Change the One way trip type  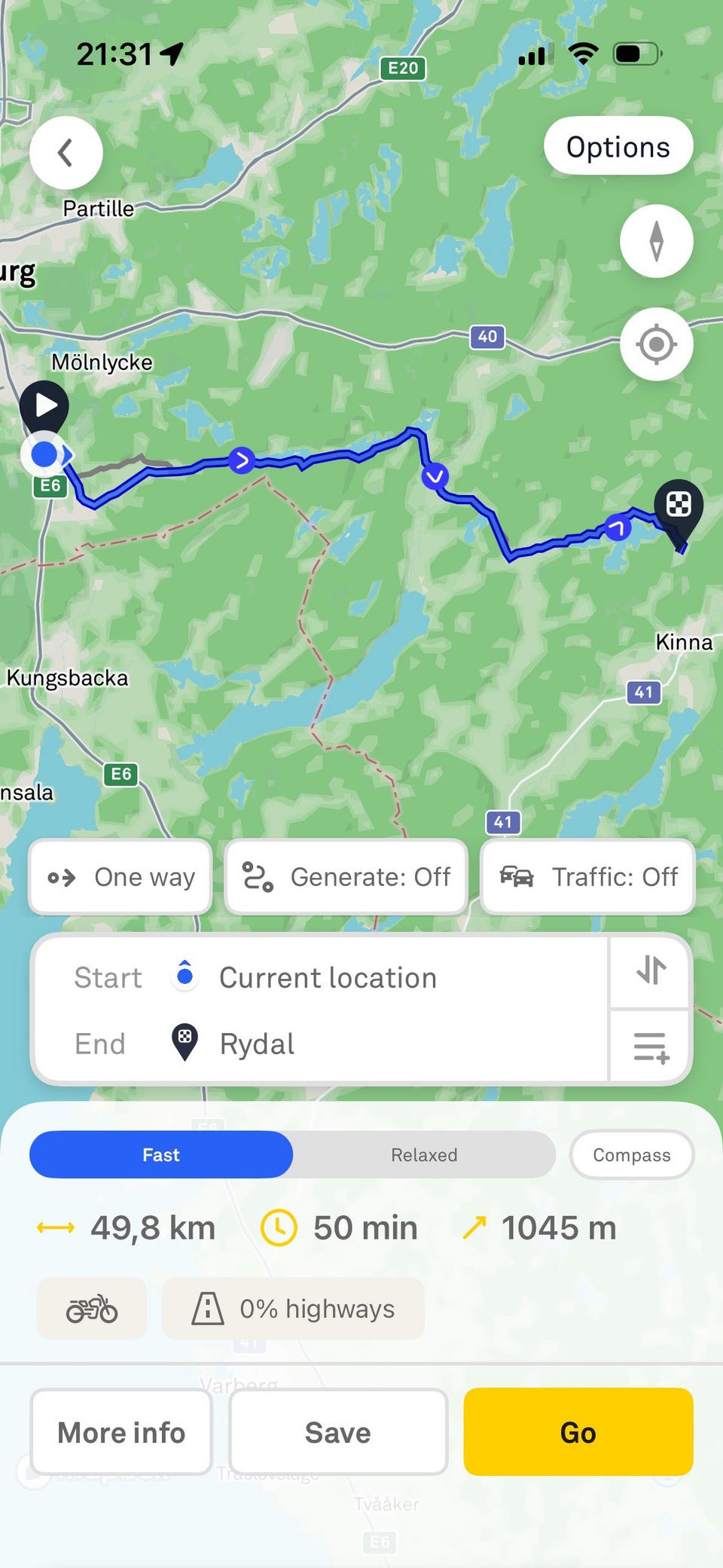click(120, 877)
